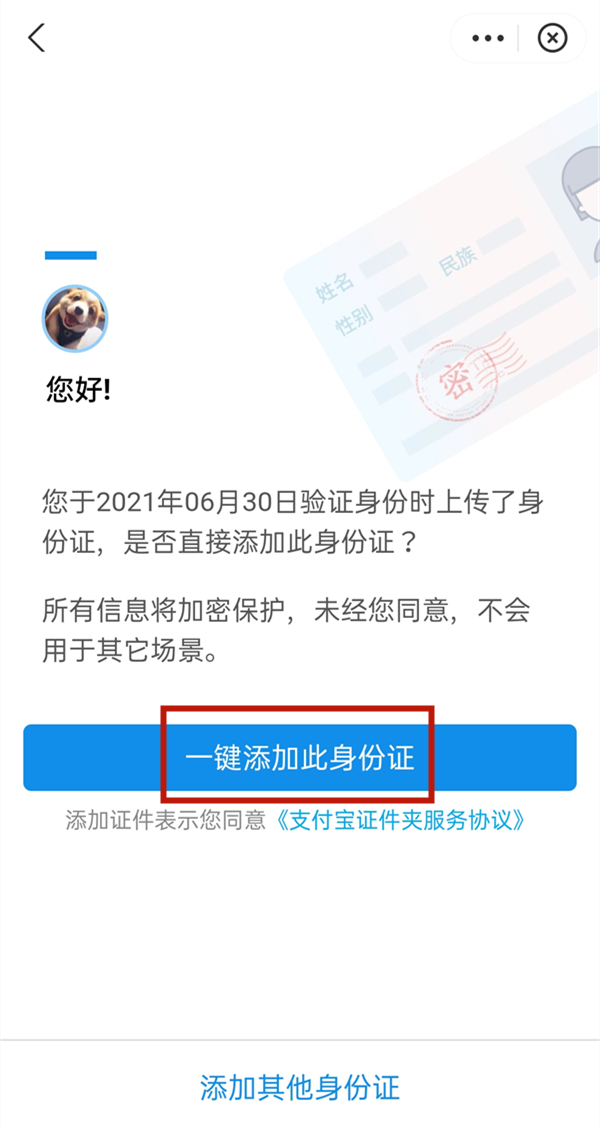600x1130 pixels.
Task: Open the 《支付宝证件夹服务协议》 link
Action: pyautogui.click(x=400, y=821)
